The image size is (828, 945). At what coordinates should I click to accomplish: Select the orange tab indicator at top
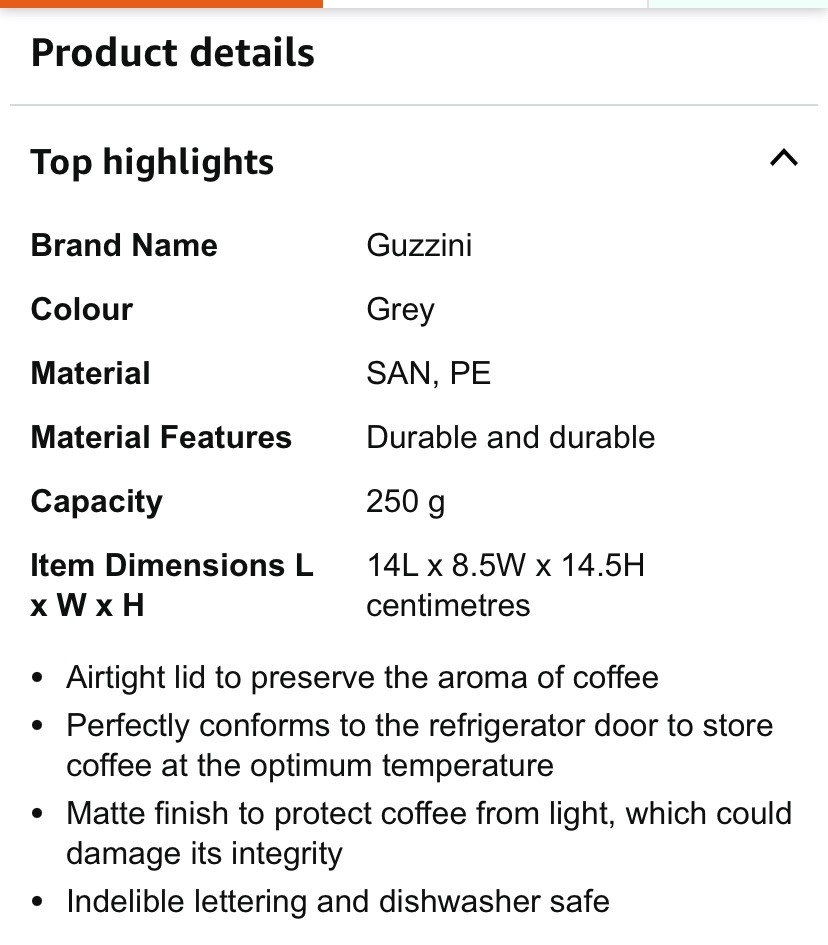click(x=160, y=5)
